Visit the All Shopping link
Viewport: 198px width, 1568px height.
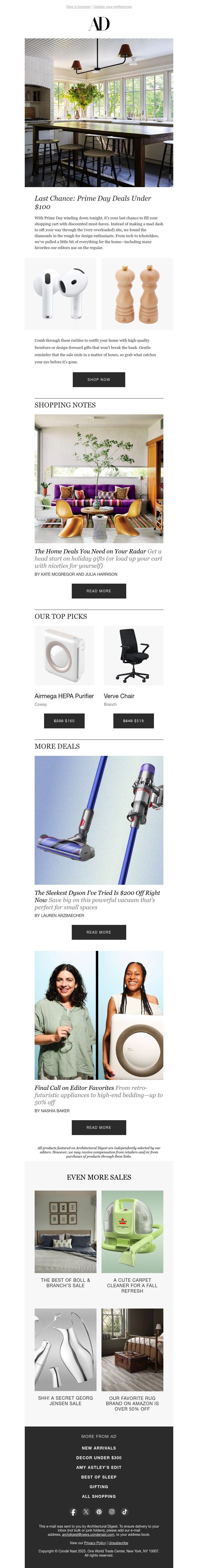99,1496
